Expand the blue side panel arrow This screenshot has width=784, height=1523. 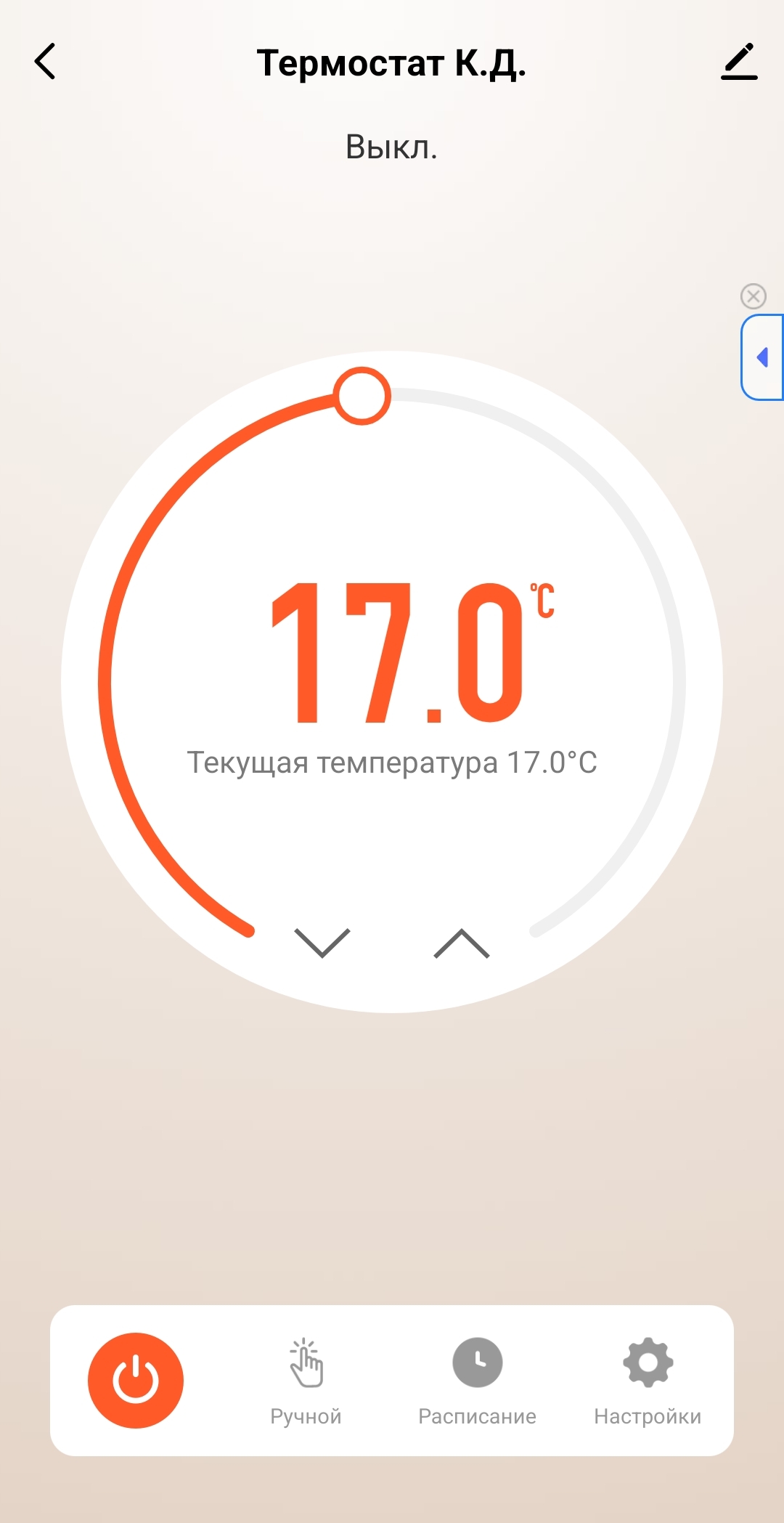(x=762, y=357)
